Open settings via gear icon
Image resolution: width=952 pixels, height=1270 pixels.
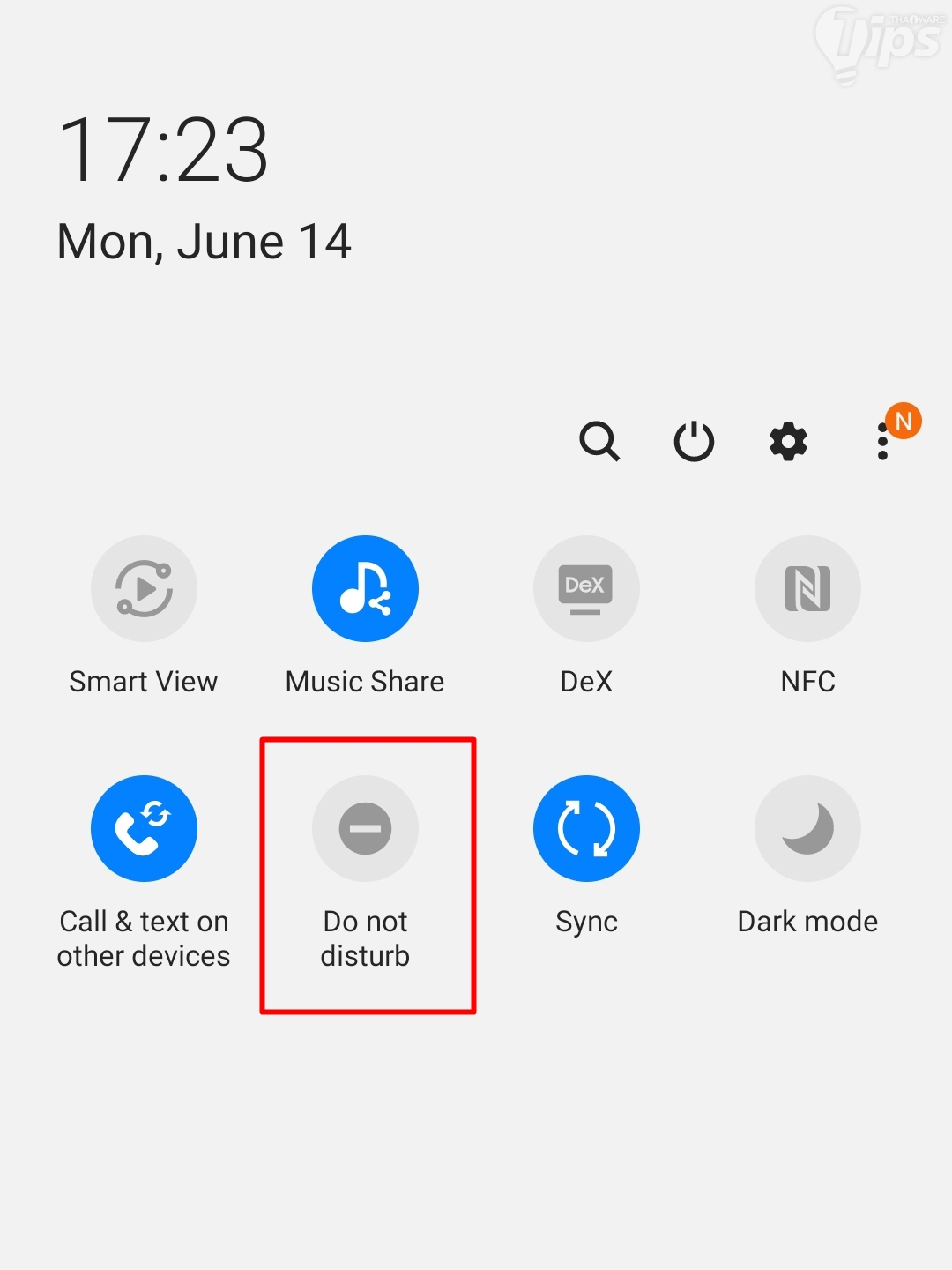tap(788, 441)
